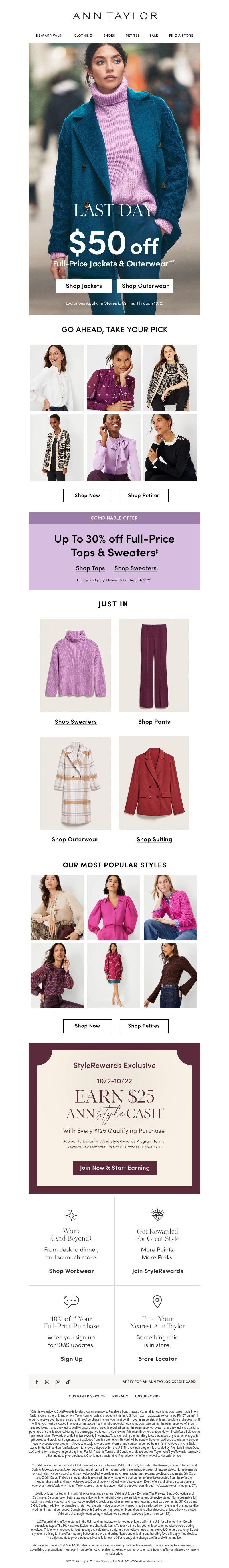Open the Shop Suiting link
Image resolution: width=229 pixels, height=1568 pixels.
(x=154, y=839)
